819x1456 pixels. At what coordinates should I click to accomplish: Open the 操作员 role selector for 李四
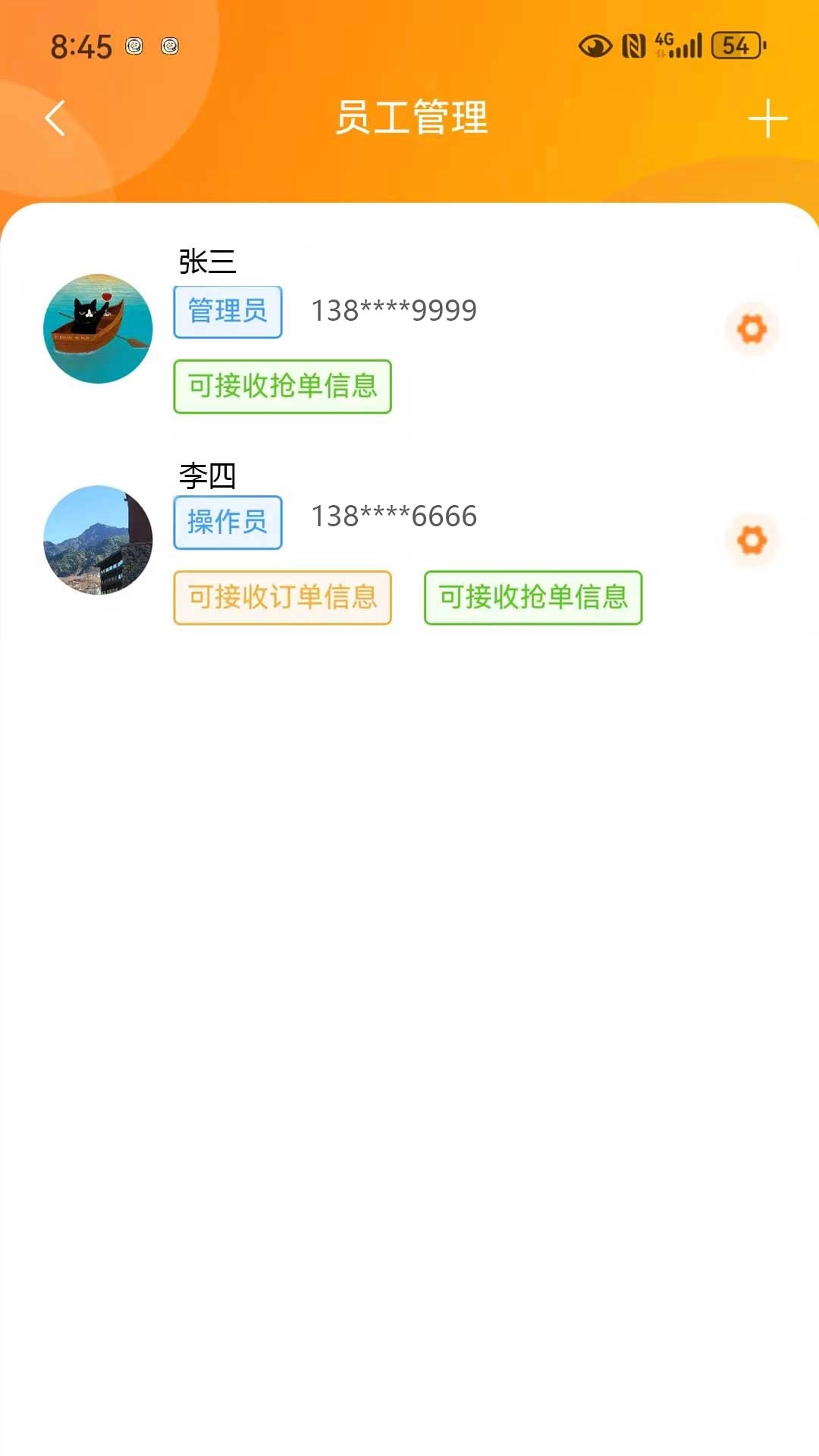pos(227,521)
